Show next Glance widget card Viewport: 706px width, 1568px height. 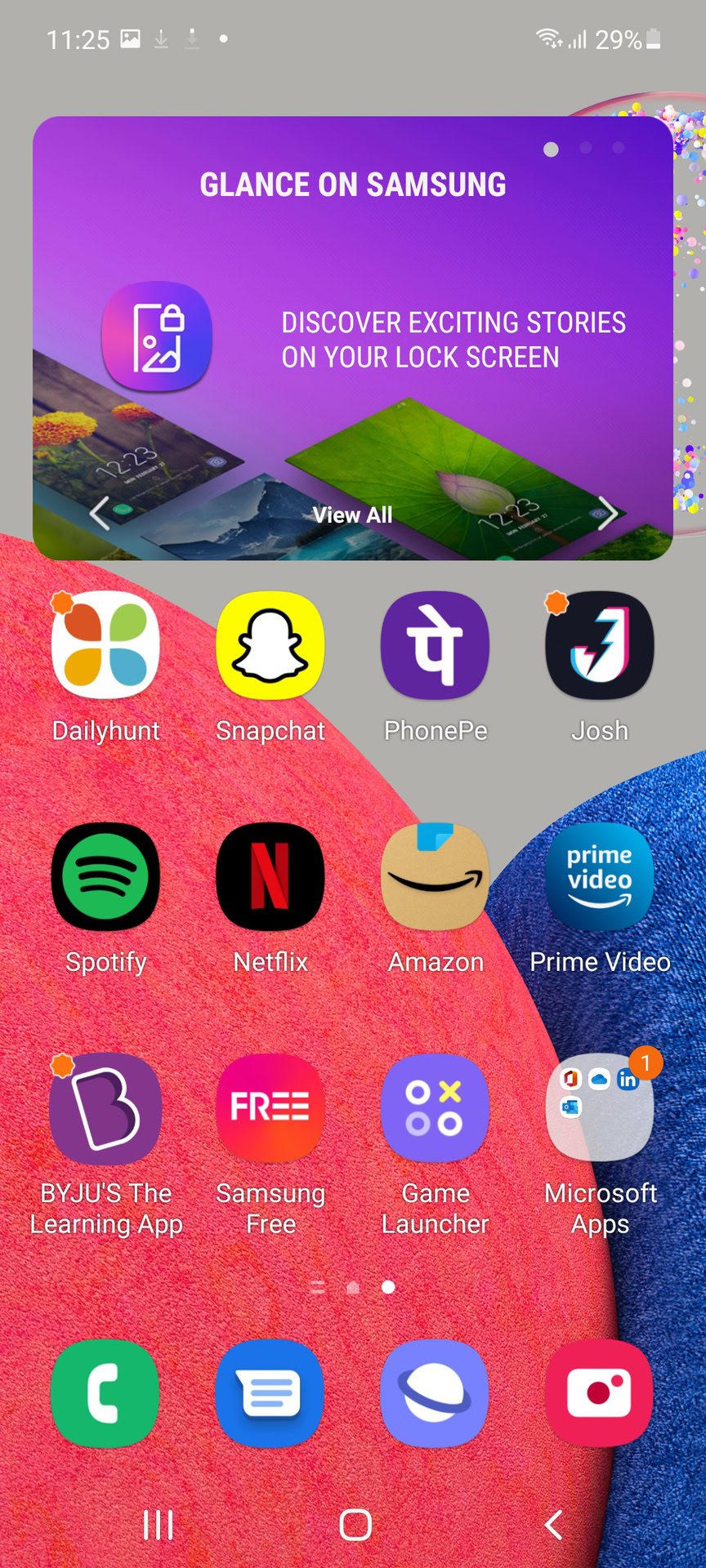607,514
